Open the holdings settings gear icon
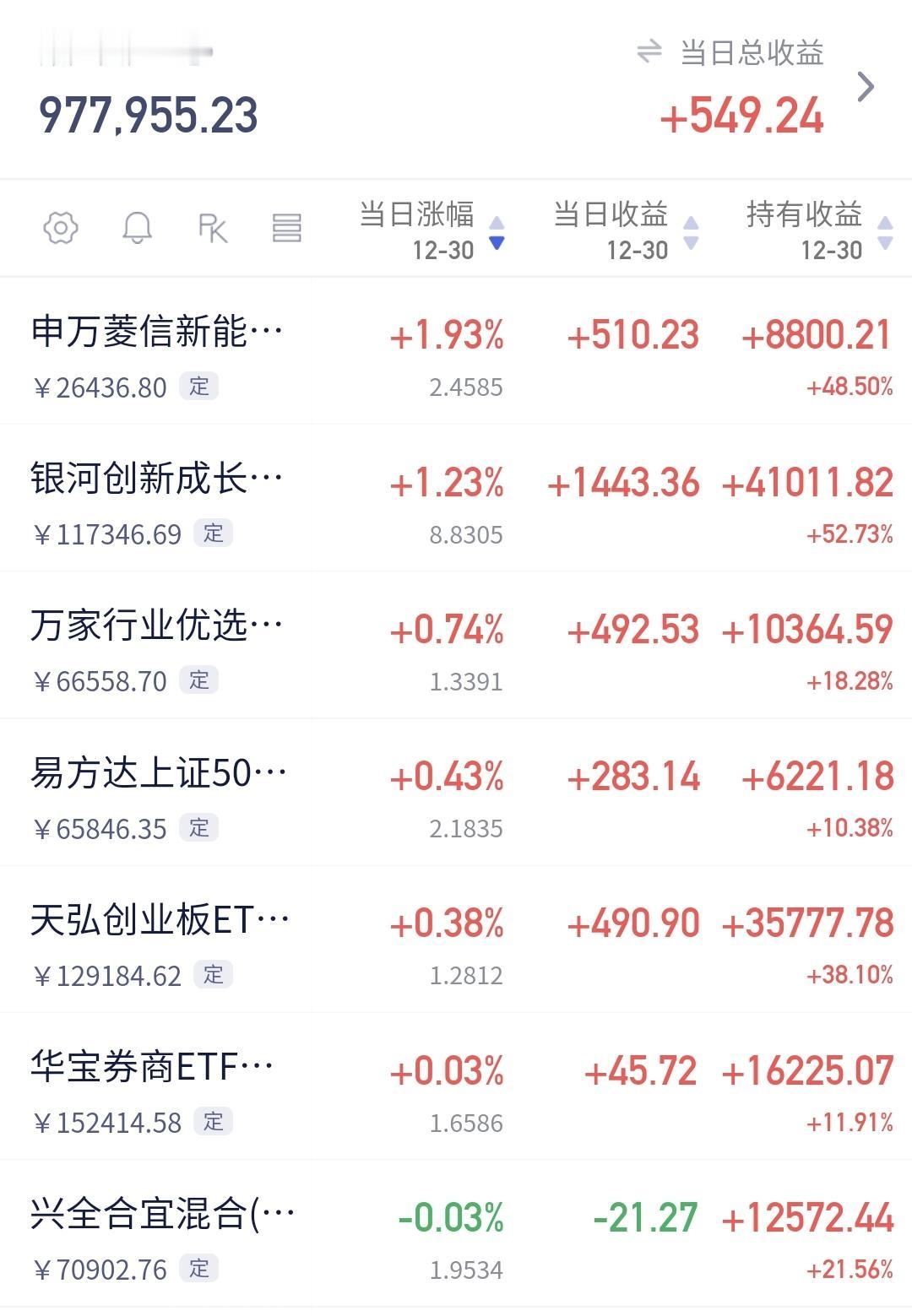This screenshot has height=1316, width=912. [x=61, y=228]
